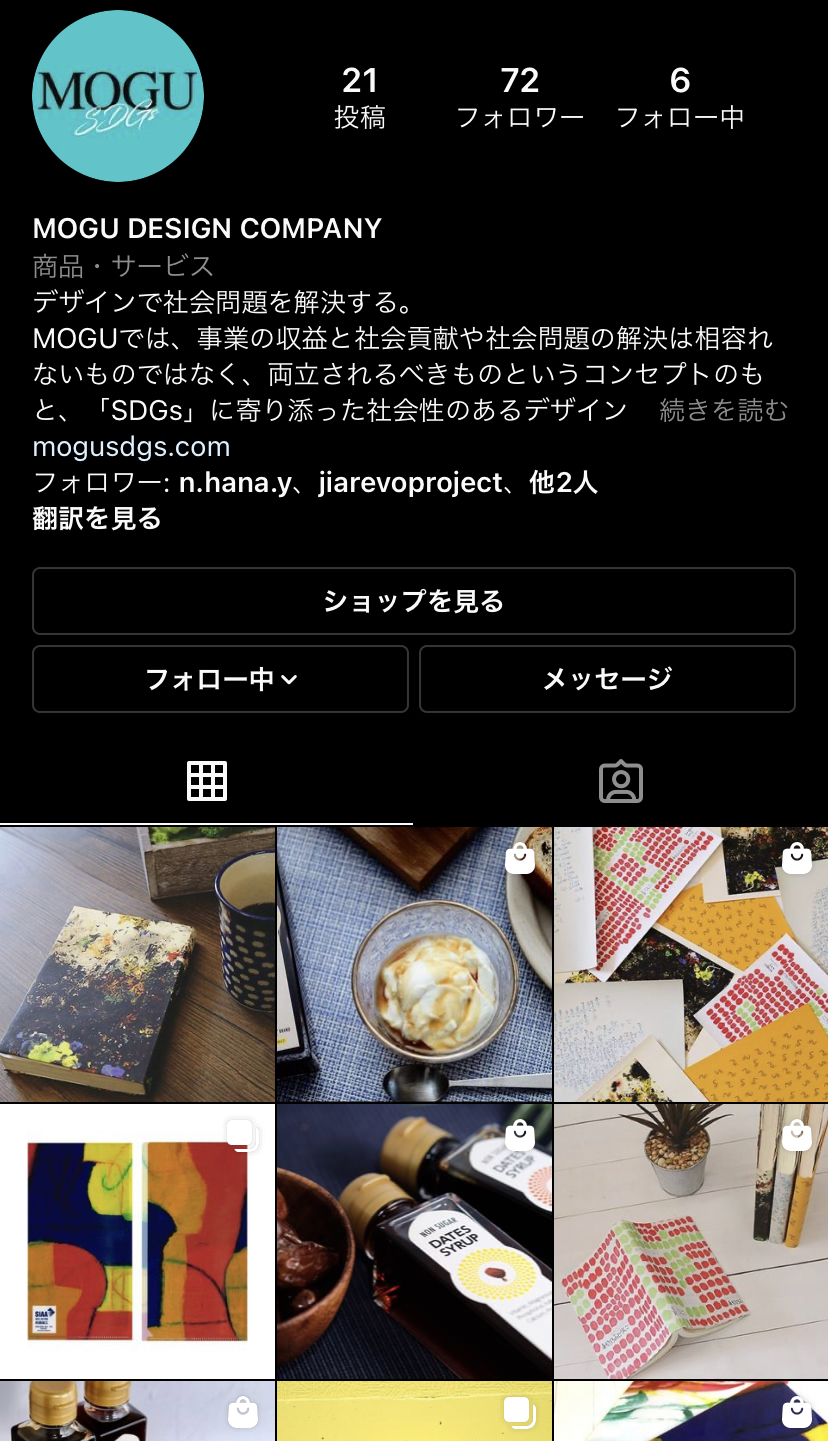Switch to the tagged photos icon
The width and height of the screenshot is (828, 1441).
621,782
